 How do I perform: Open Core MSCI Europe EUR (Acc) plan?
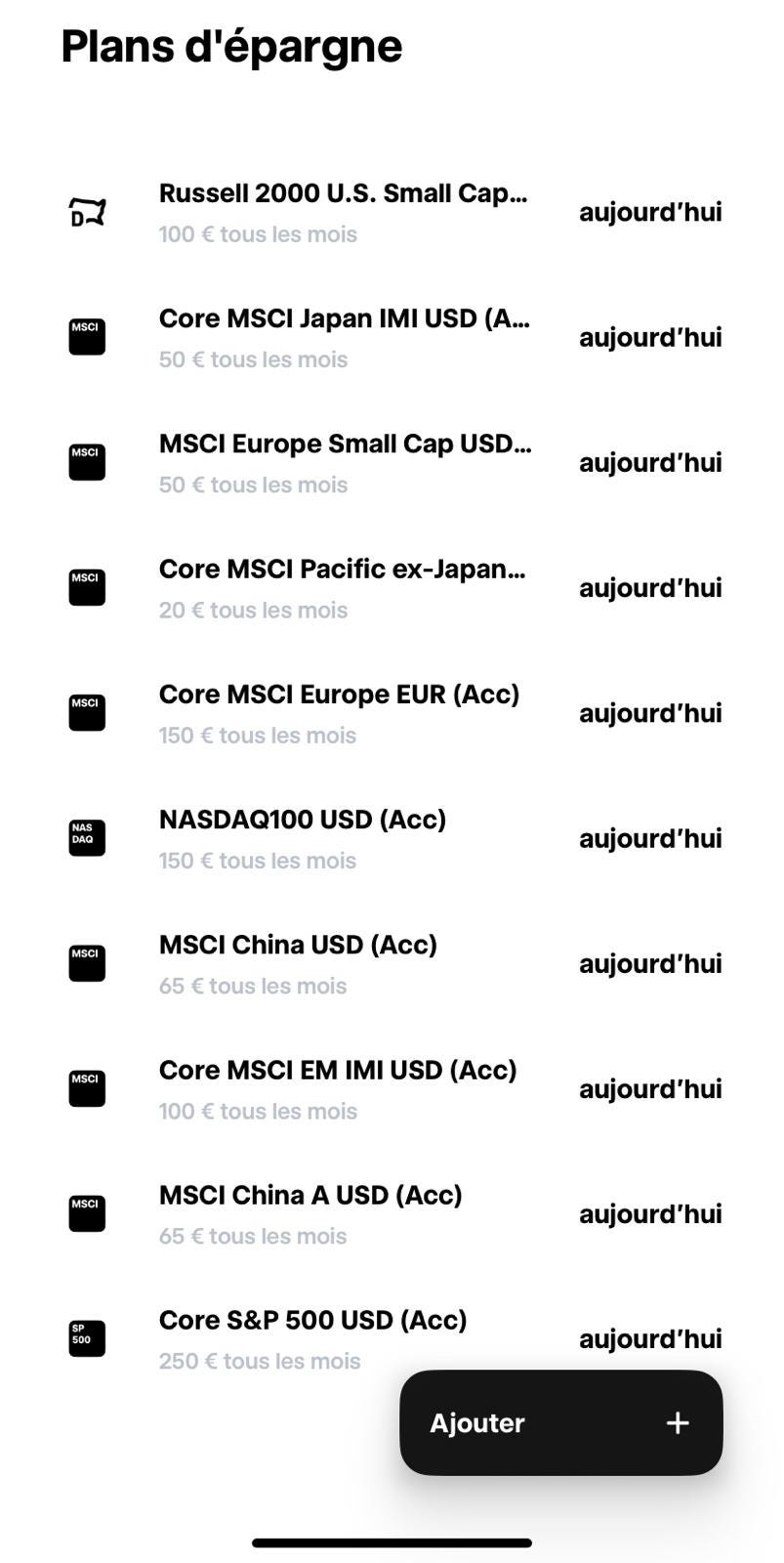392,712
